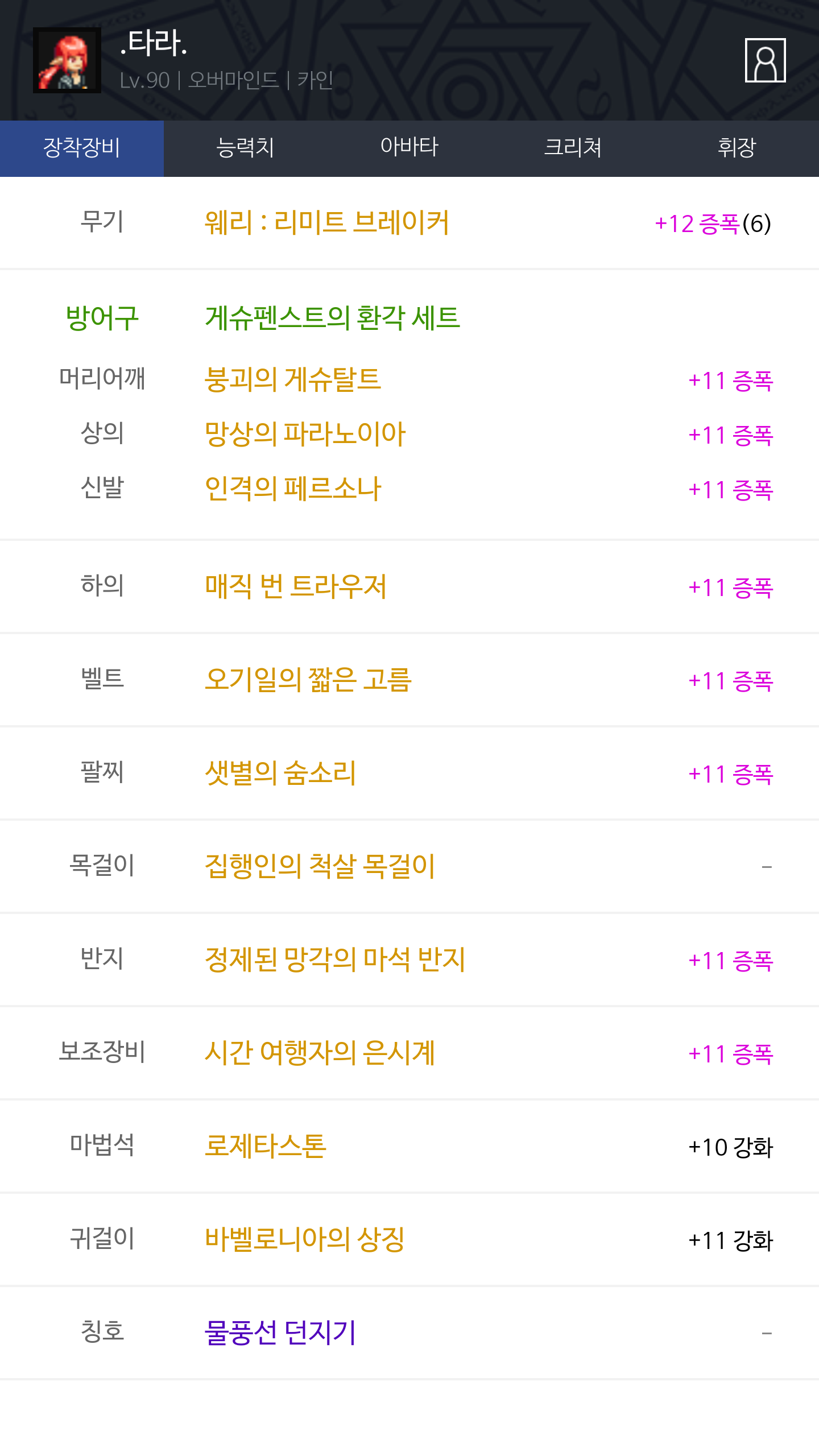Open 인격의 페르소나 shoes item
This screenshot has height=1456, width=819.
pos(293,489)
